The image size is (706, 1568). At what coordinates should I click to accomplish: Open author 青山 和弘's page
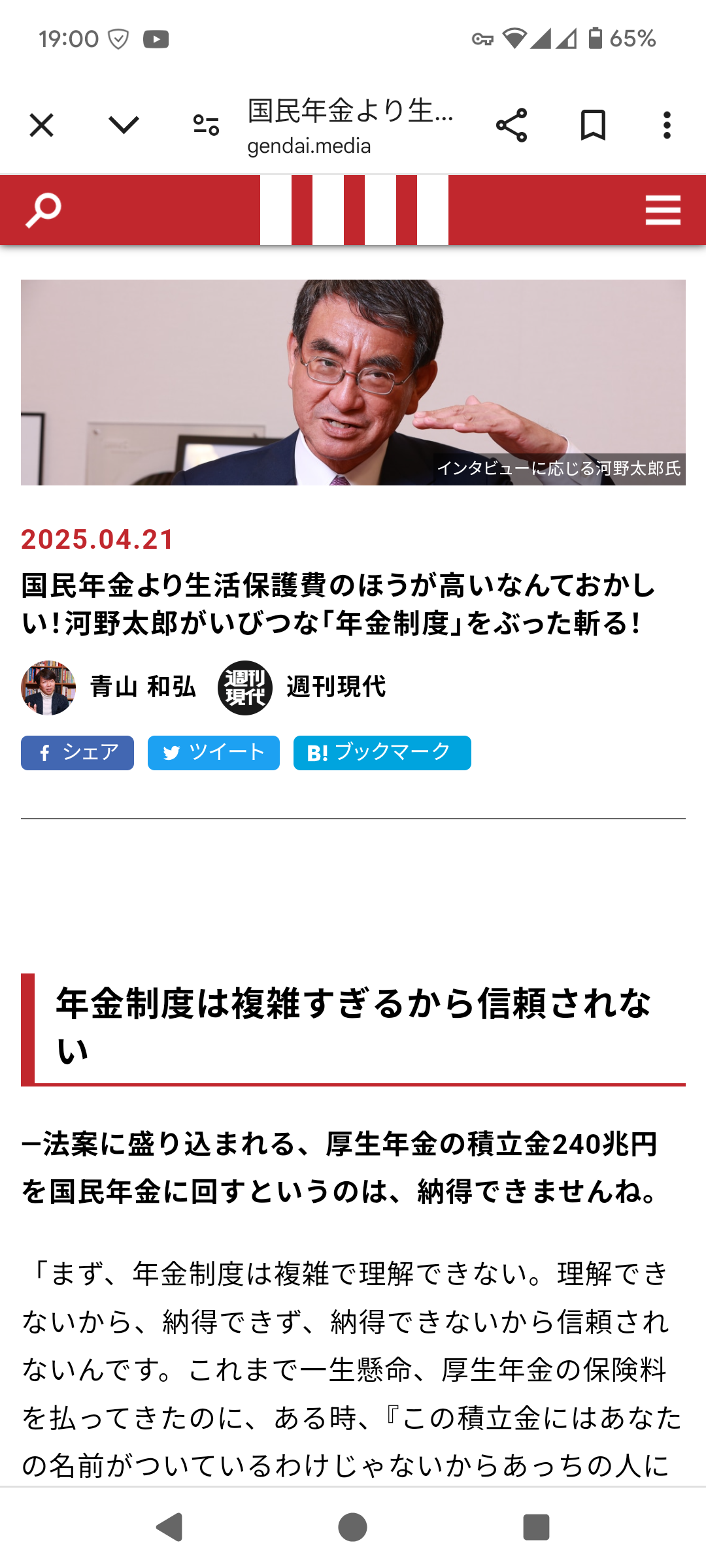point(143,687)
